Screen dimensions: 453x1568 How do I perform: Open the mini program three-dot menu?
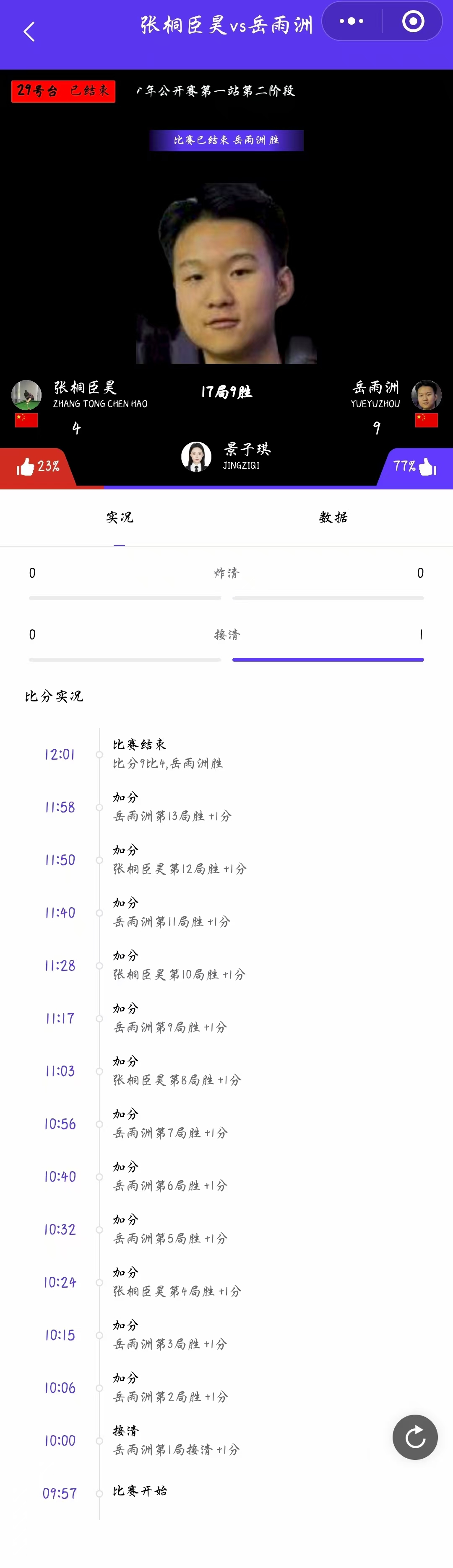[x=351, y=21]
